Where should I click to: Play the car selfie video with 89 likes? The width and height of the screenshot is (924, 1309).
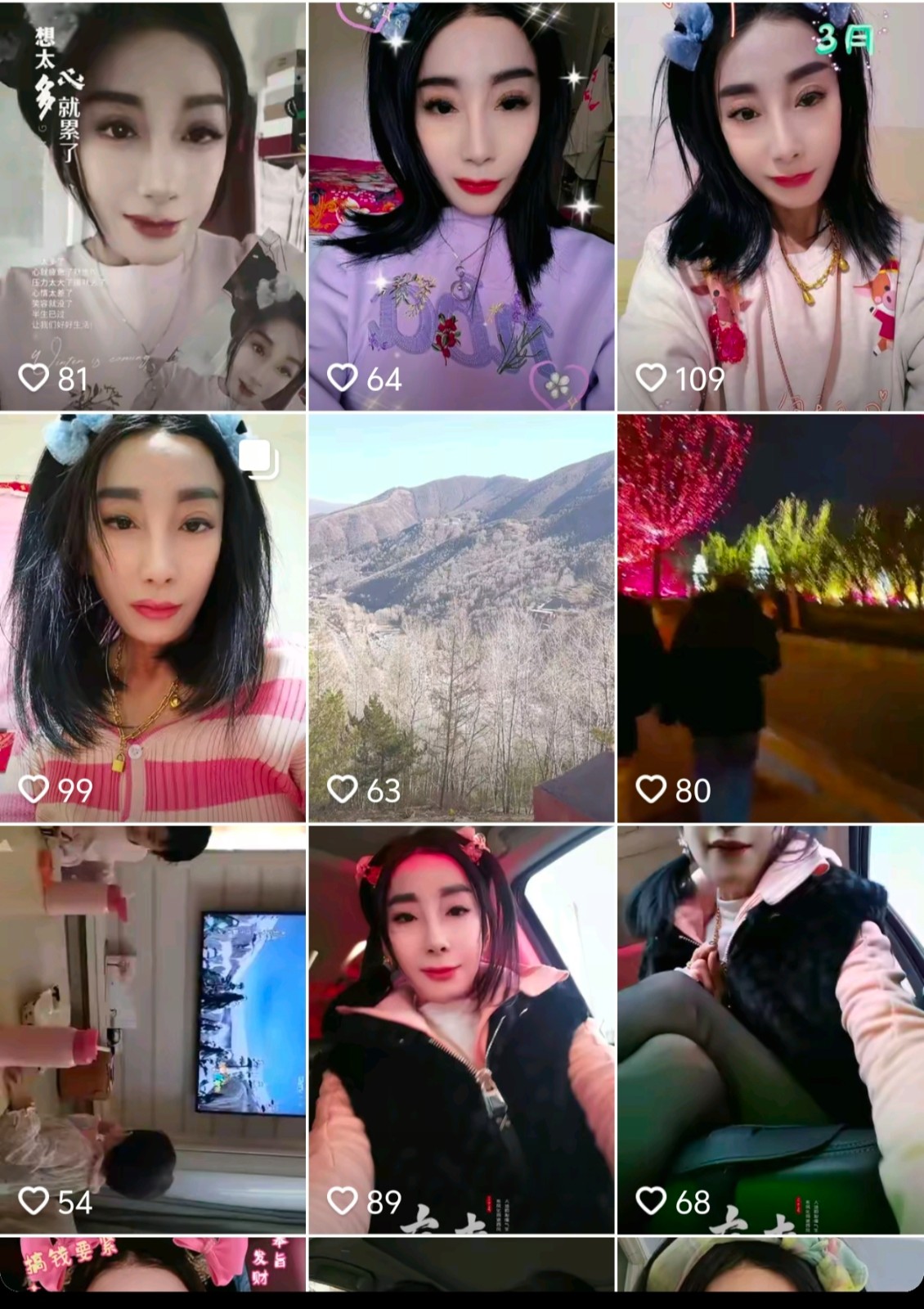[461, 1029]
